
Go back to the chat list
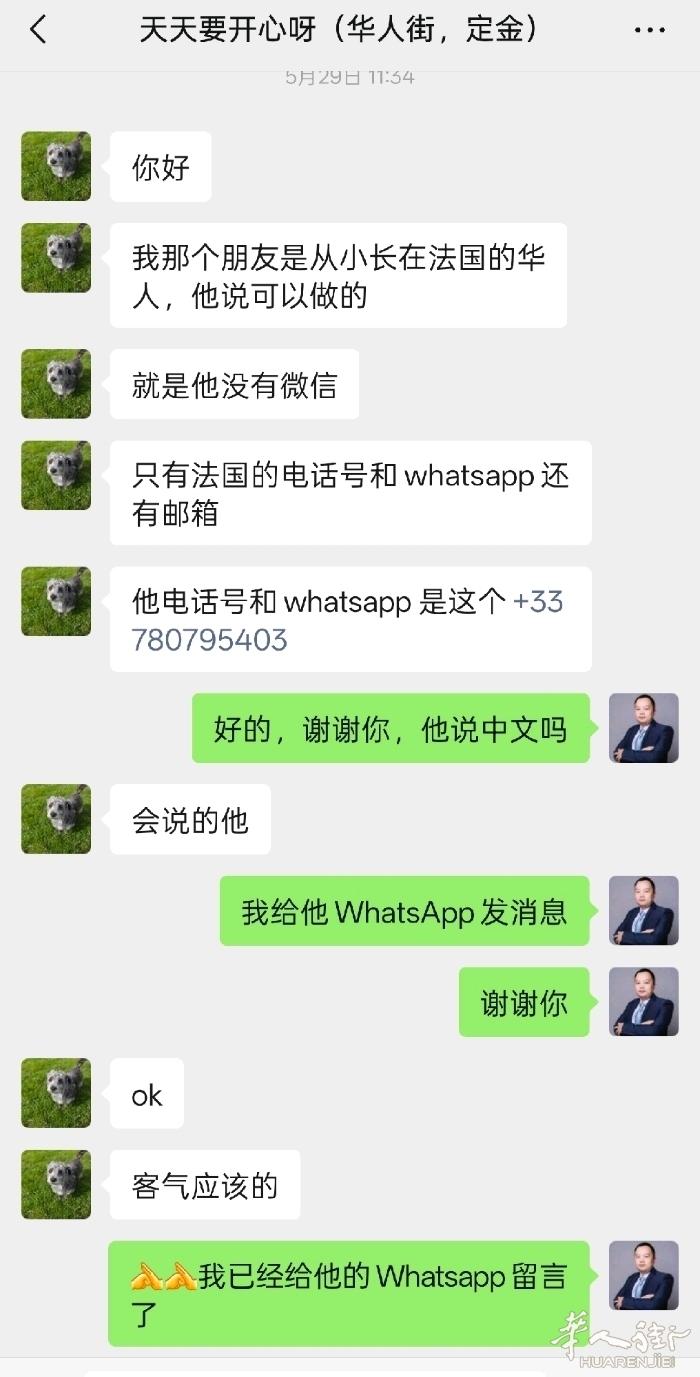pos(38,30)
